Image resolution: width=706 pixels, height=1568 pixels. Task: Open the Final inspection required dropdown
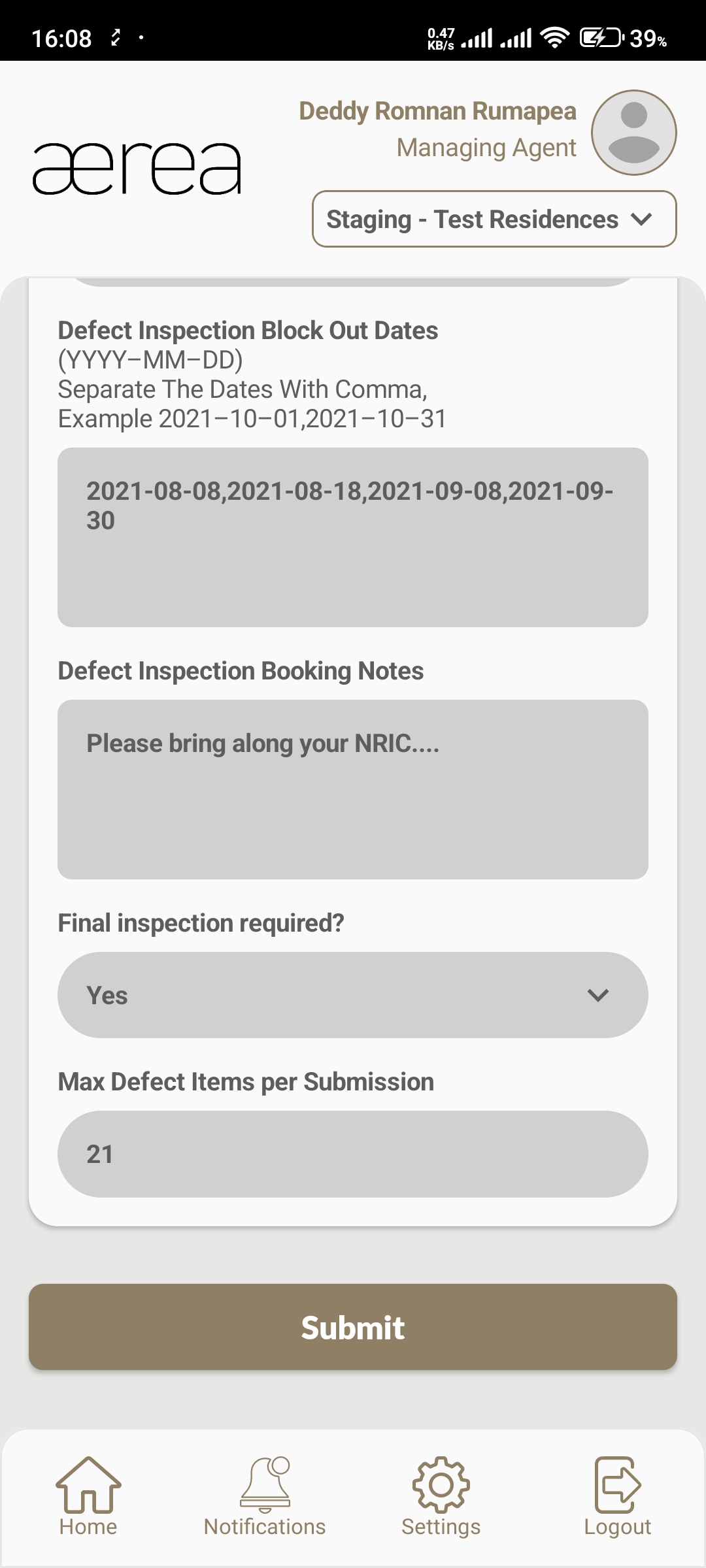click(x=353, y=995)
